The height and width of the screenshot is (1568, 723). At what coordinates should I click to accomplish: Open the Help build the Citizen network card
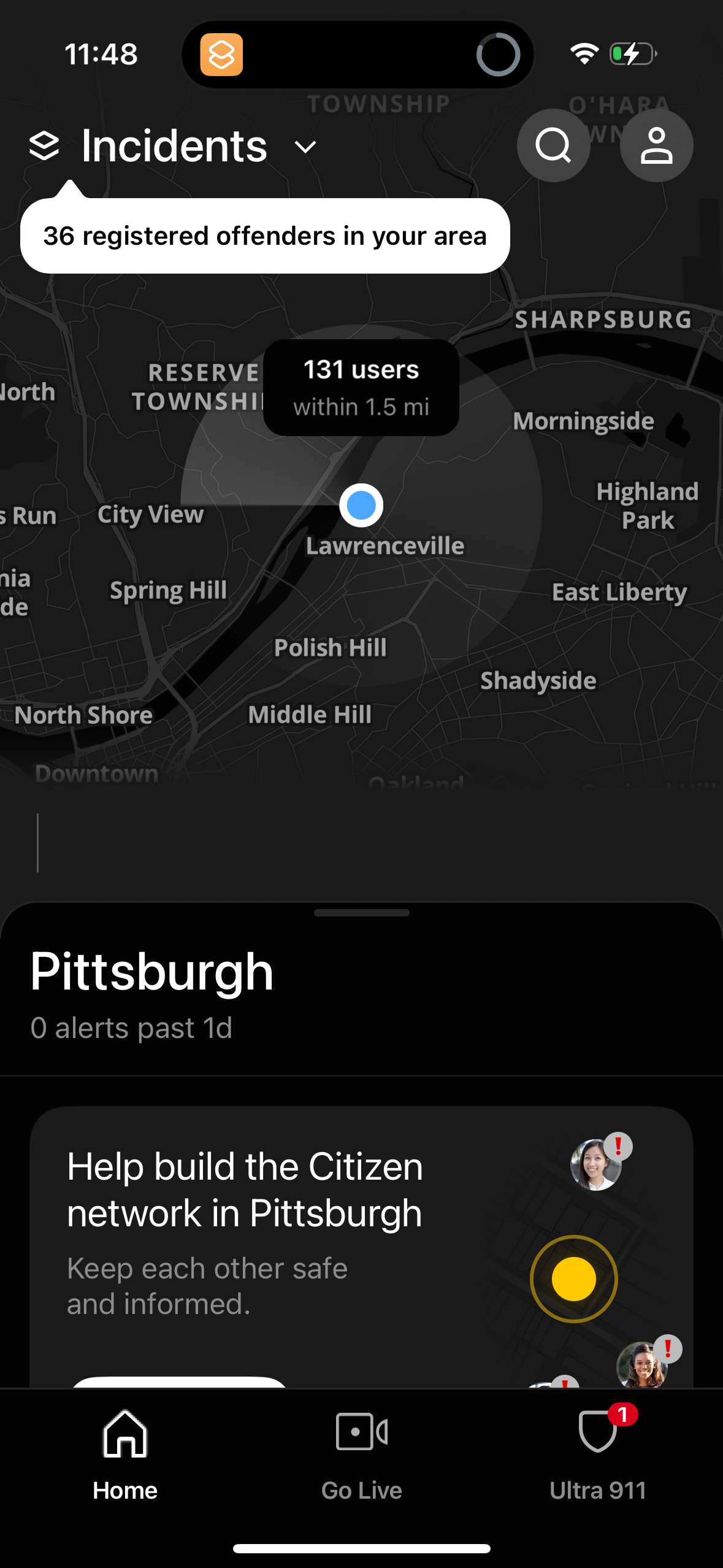pos(245,1190)
